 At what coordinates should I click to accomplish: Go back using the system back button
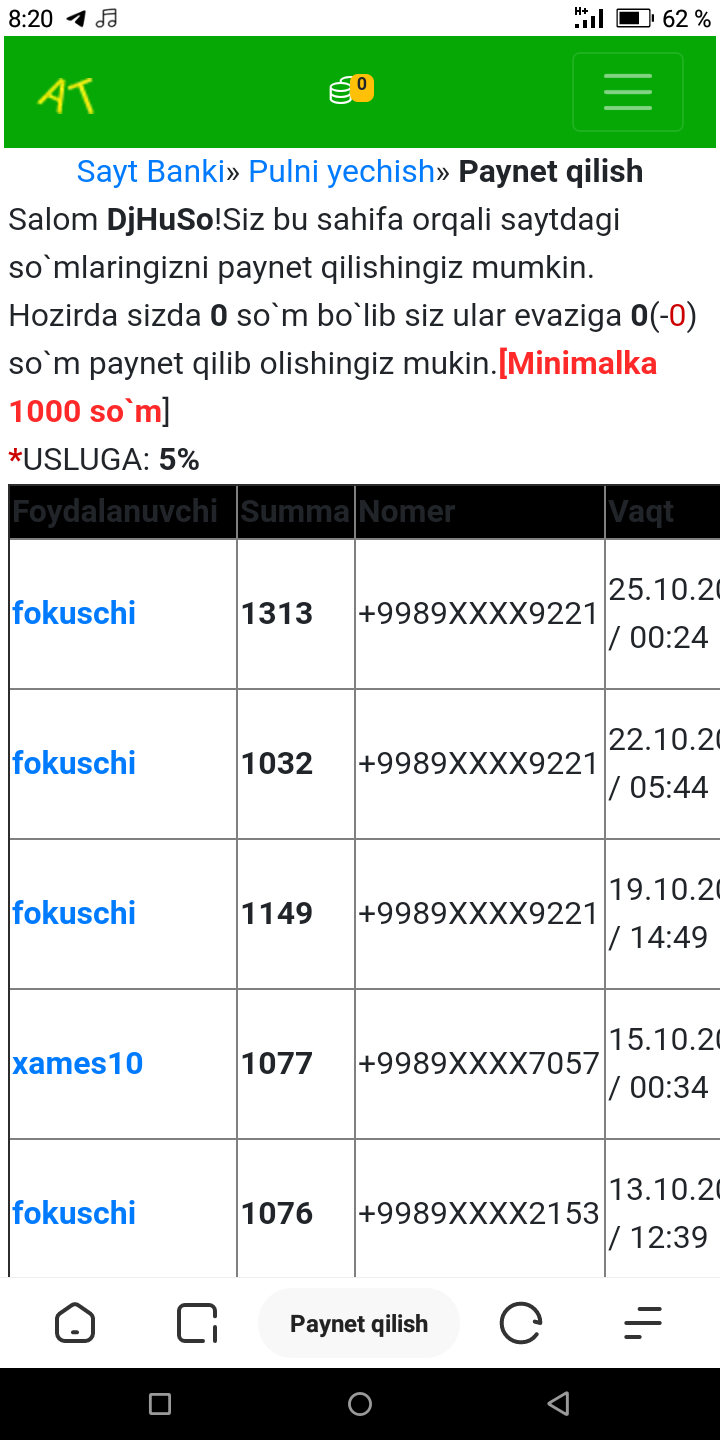(x=559, y=1403)
